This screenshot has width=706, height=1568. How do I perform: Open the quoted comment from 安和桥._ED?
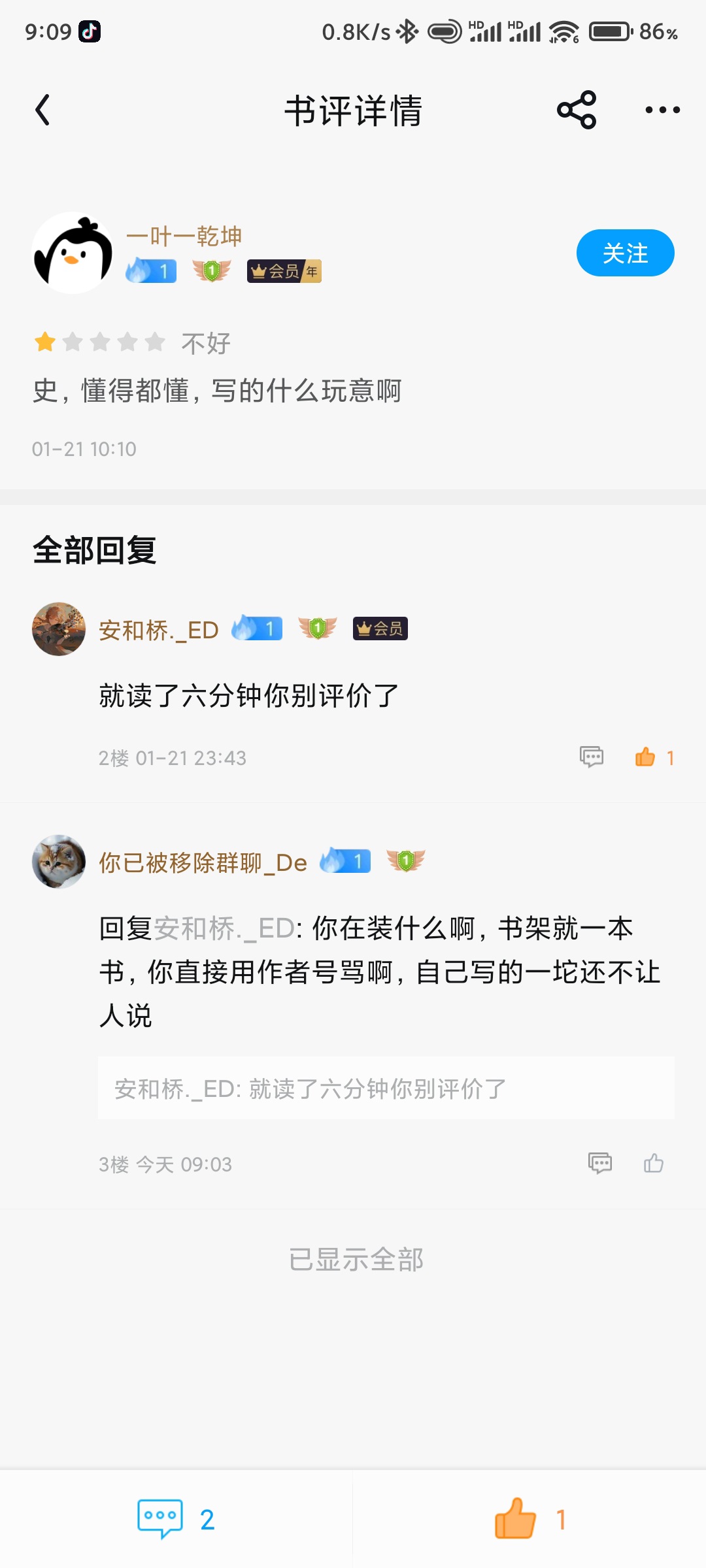[x=386, y=1088]
